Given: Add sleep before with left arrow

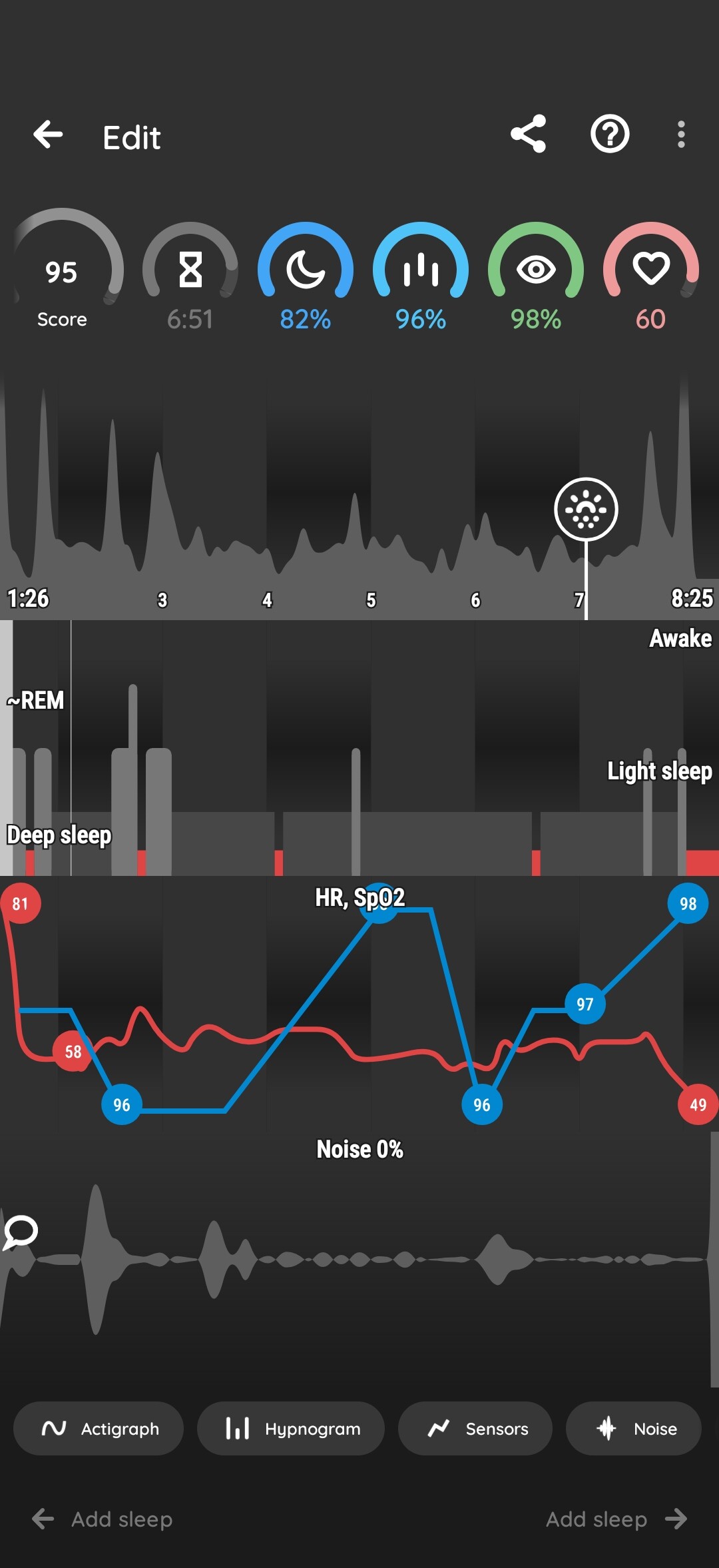Looking at the screenshot, I should pyautogui.click(x=103, y=1519).
